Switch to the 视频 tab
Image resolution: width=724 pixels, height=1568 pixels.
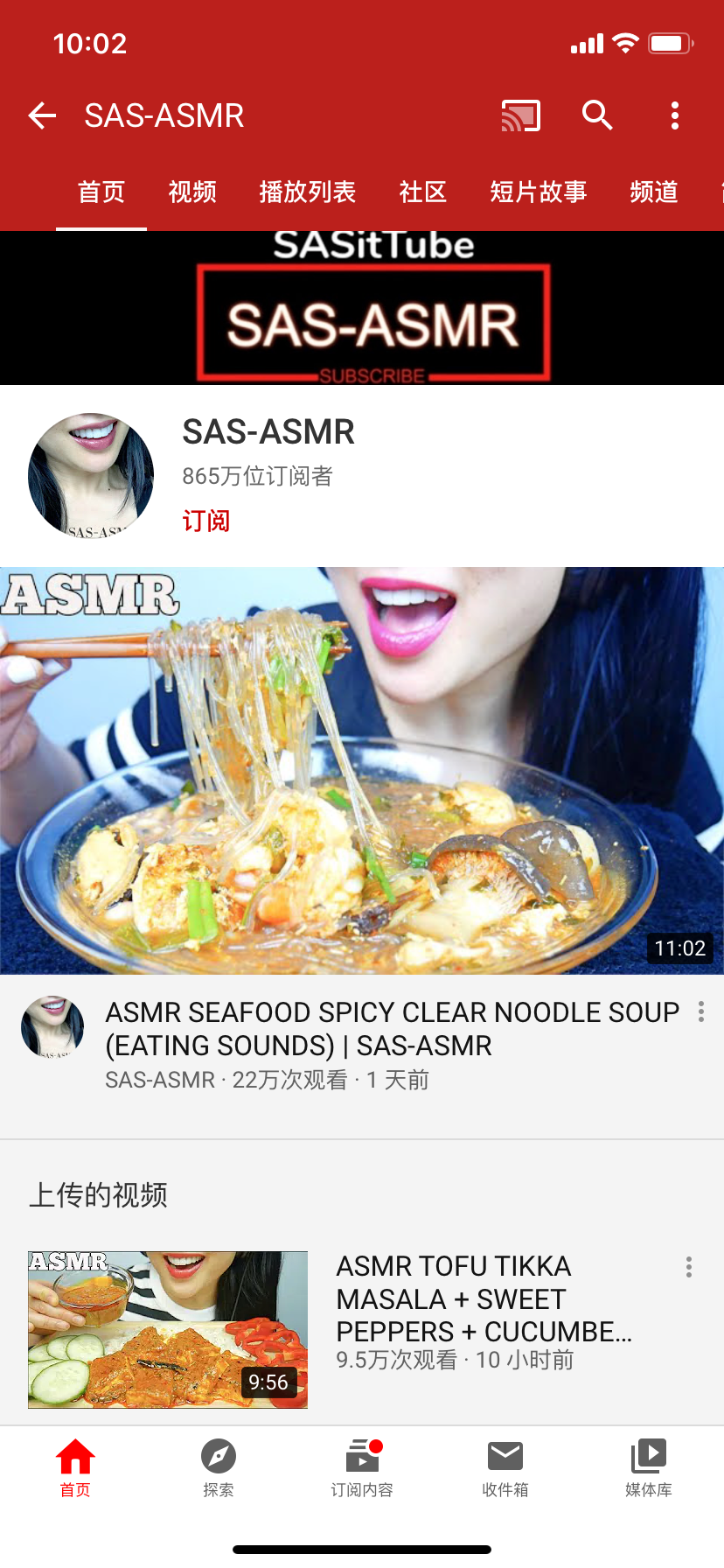pos(192,192)
